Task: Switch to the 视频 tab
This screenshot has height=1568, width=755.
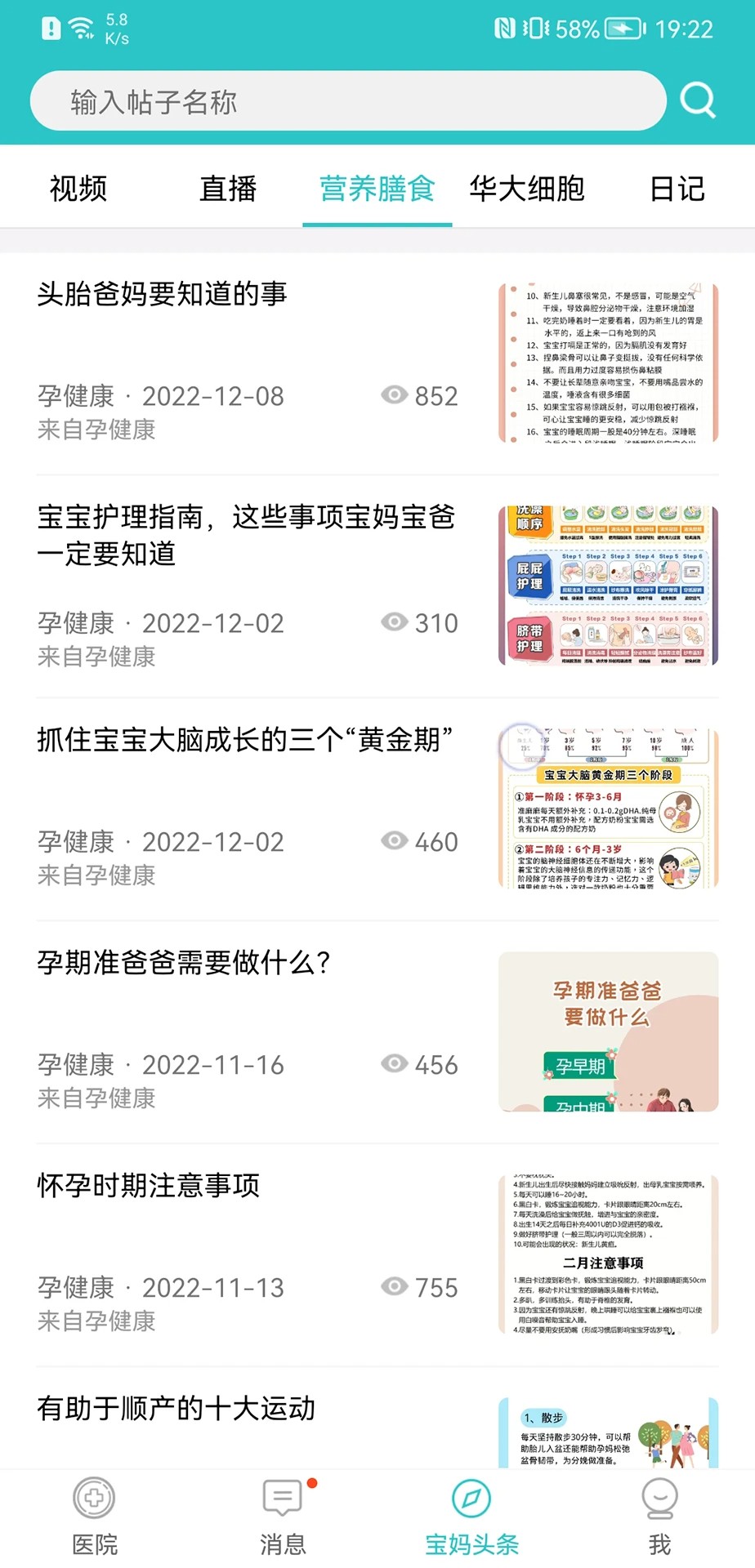Action: click(x=78, y=189)
